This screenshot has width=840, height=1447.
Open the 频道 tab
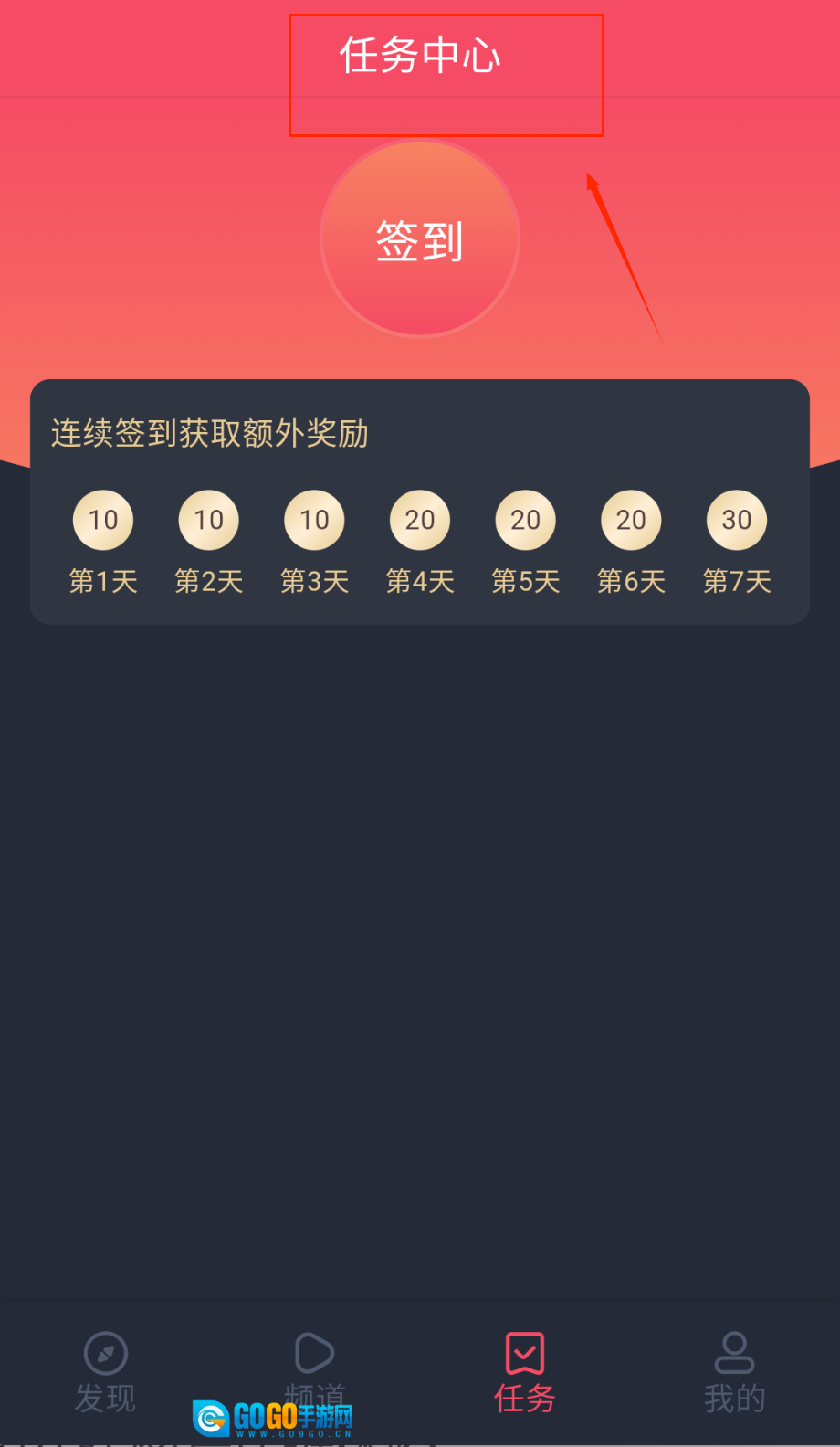(x=315, y=1366)
